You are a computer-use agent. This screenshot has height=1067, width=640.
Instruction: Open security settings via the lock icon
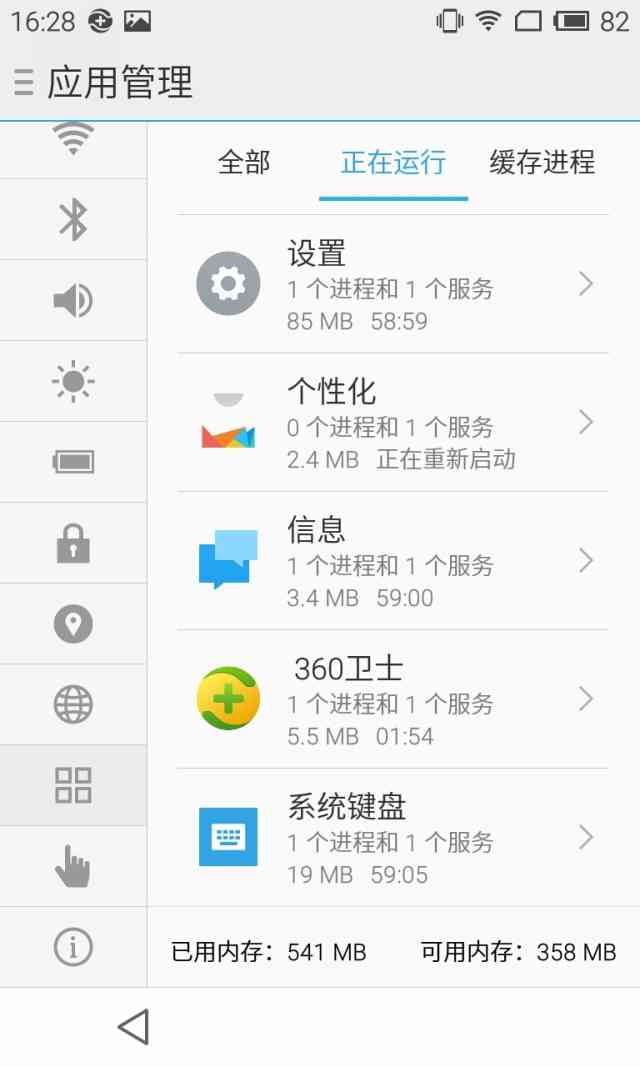(73, 543)
